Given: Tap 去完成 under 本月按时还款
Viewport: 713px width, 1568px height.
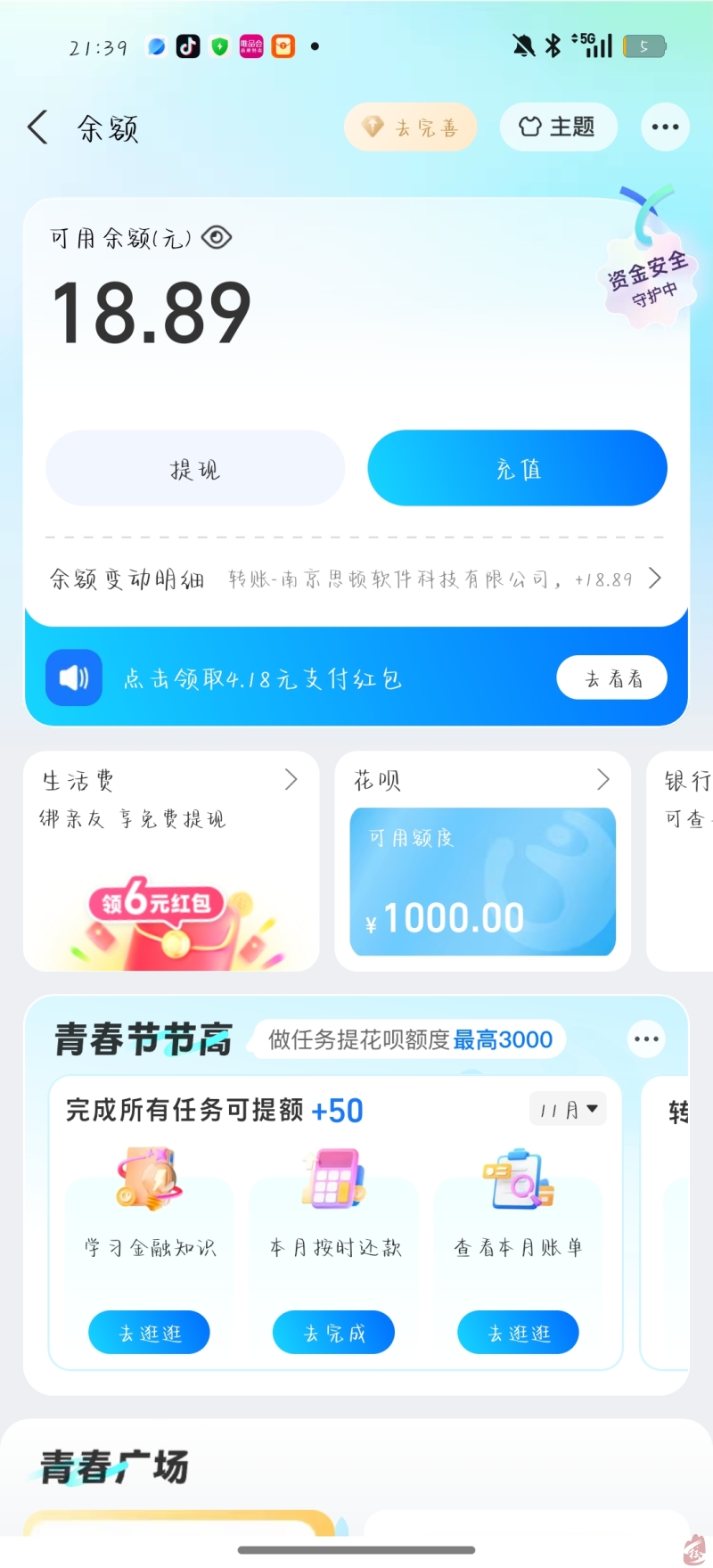Looking at the screenshot, I should tap(334, 1333).
